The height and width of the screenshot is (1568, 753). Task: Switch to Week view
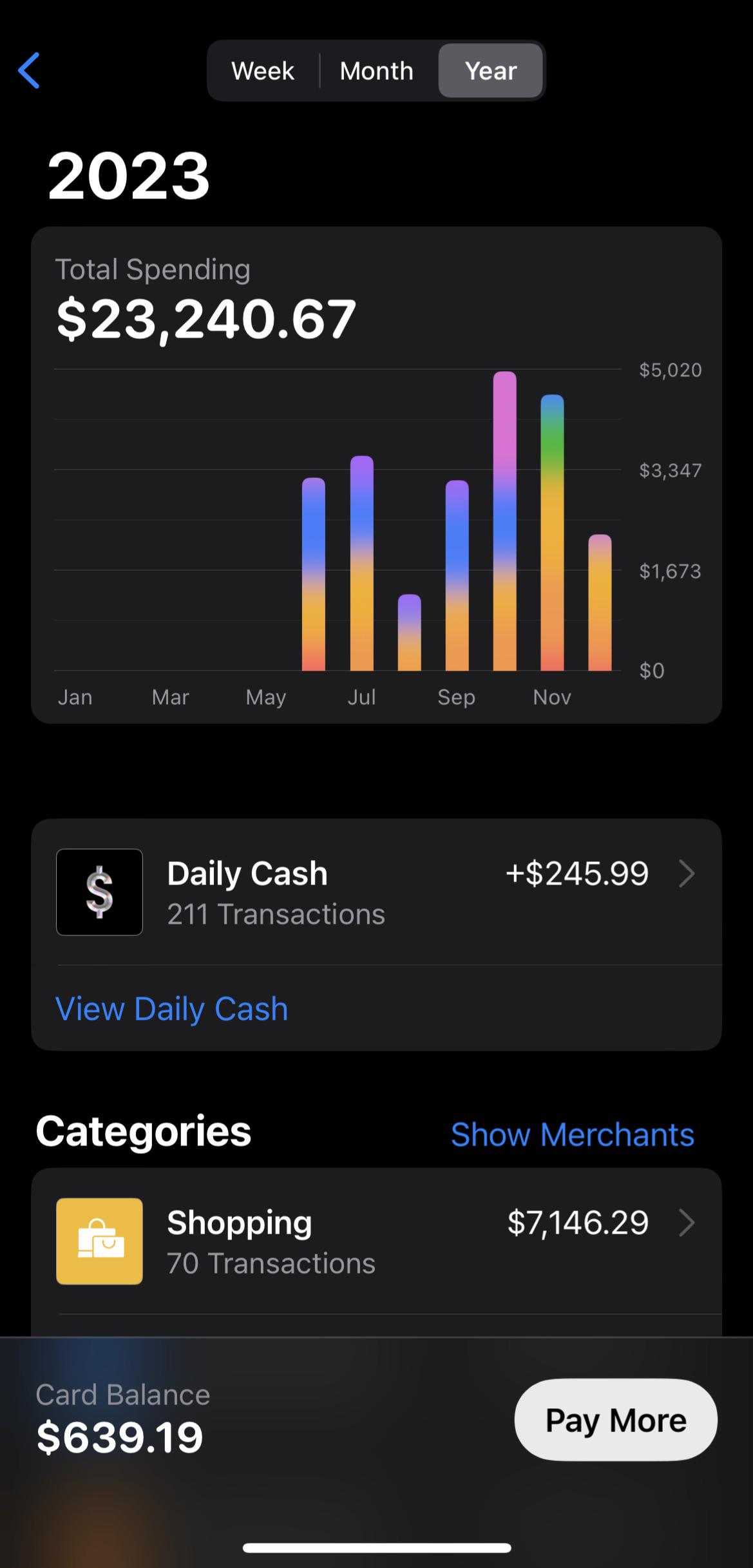click(262, 71)
